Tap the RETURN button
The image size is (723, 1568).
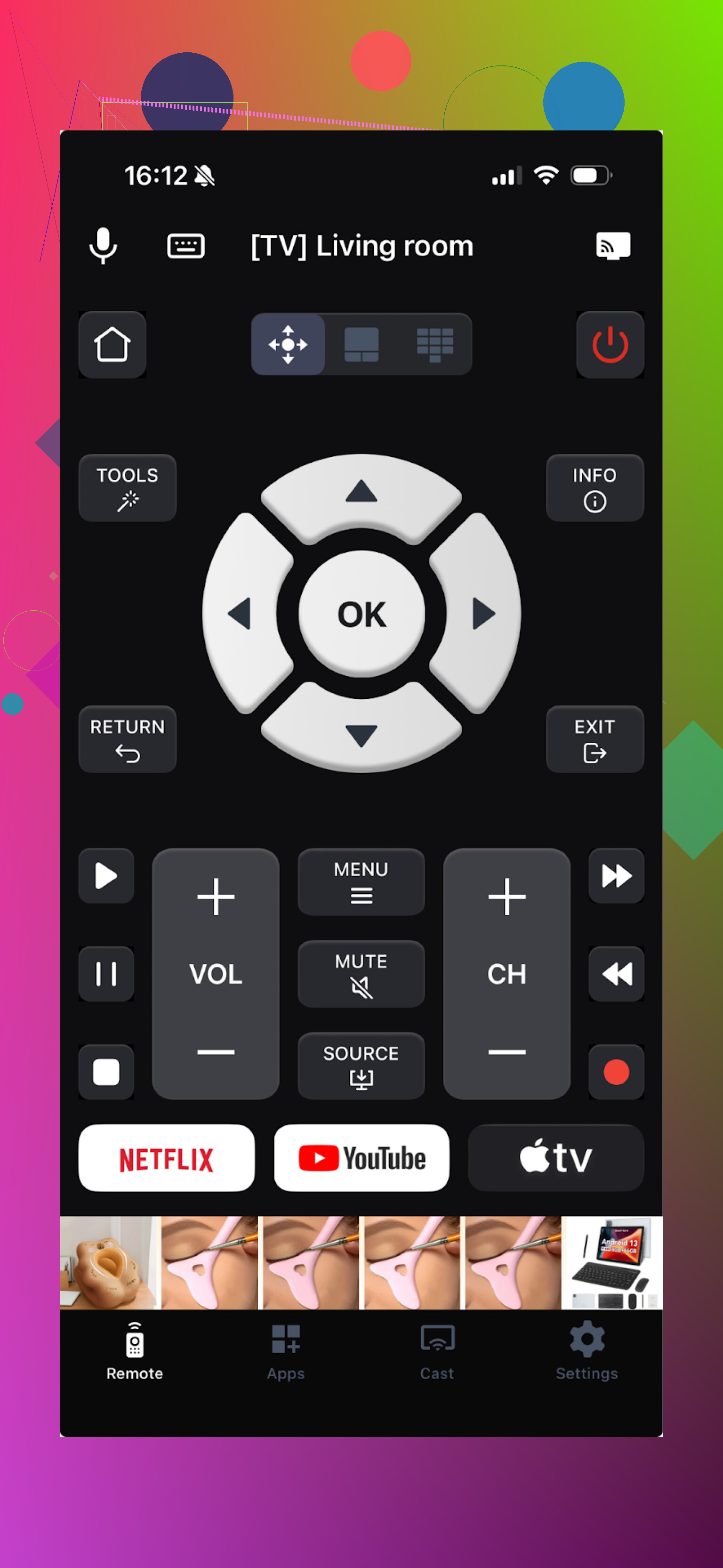(127, 739)
